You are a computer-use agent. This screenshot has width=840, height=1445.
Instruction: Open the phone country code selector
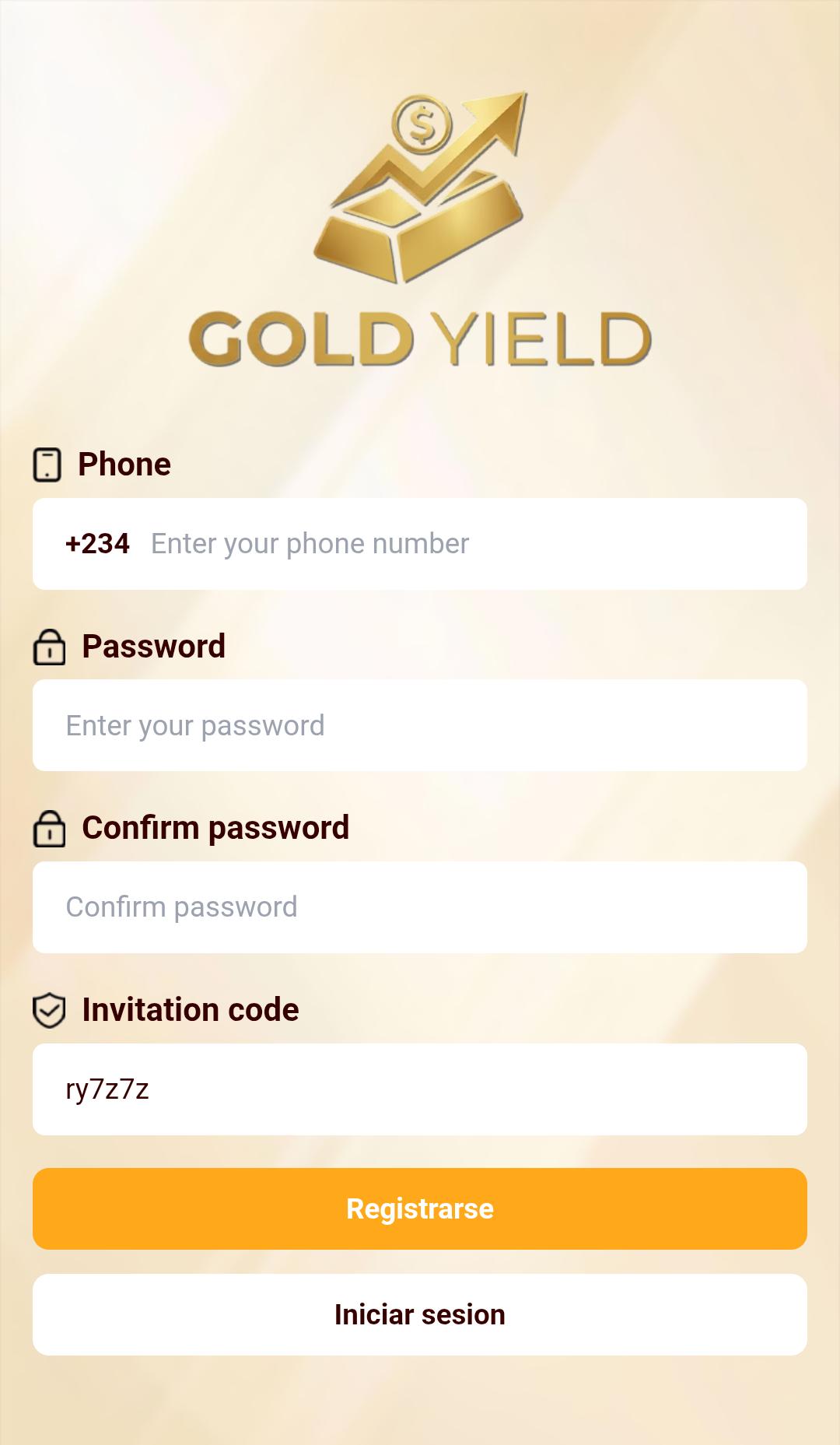98,543
